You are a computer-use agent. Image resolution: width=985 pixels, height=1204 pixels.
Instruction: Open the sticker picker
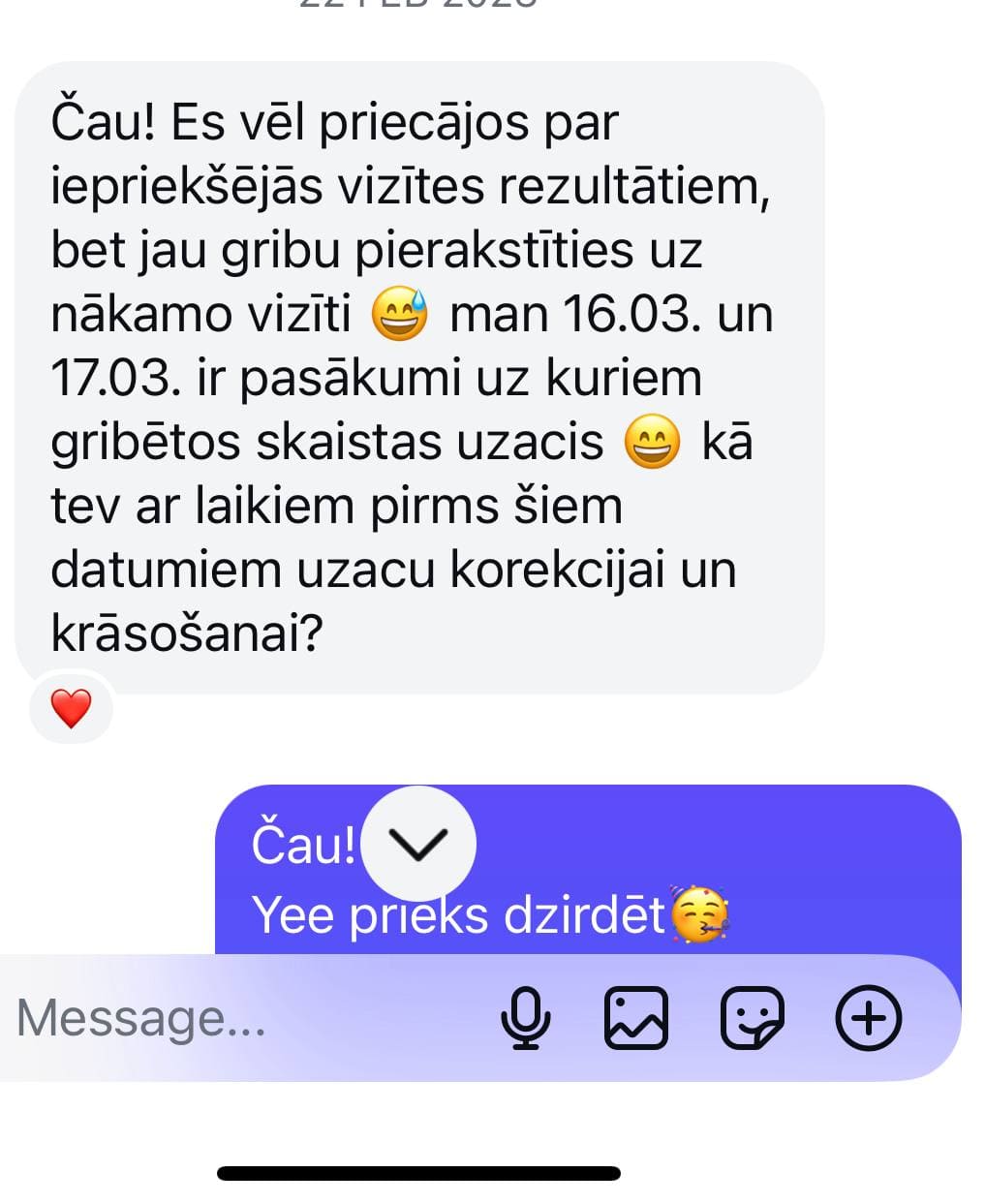click(x=752, y=1018)
